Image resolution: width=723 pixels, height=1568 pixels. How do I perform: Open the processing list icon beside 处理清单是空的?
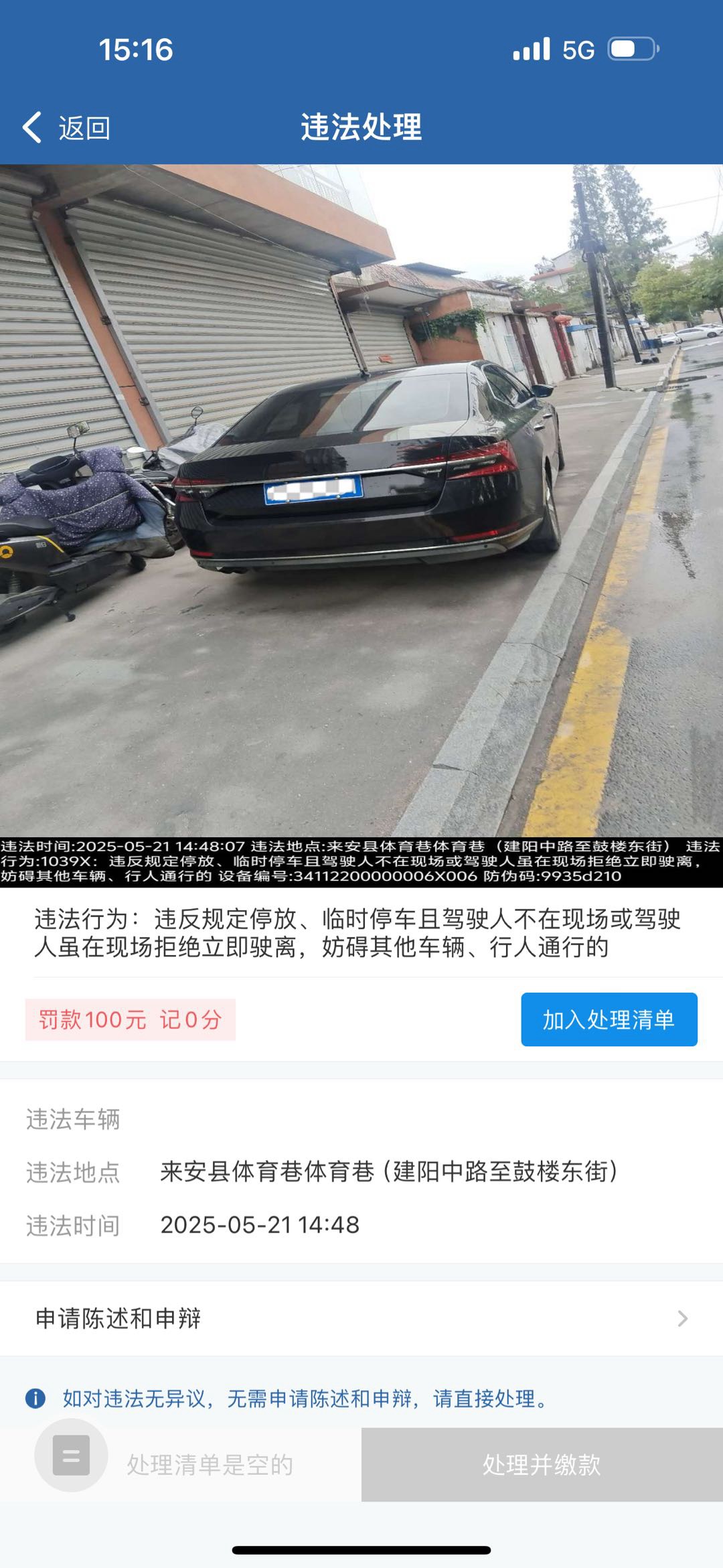click(71, 1455)
